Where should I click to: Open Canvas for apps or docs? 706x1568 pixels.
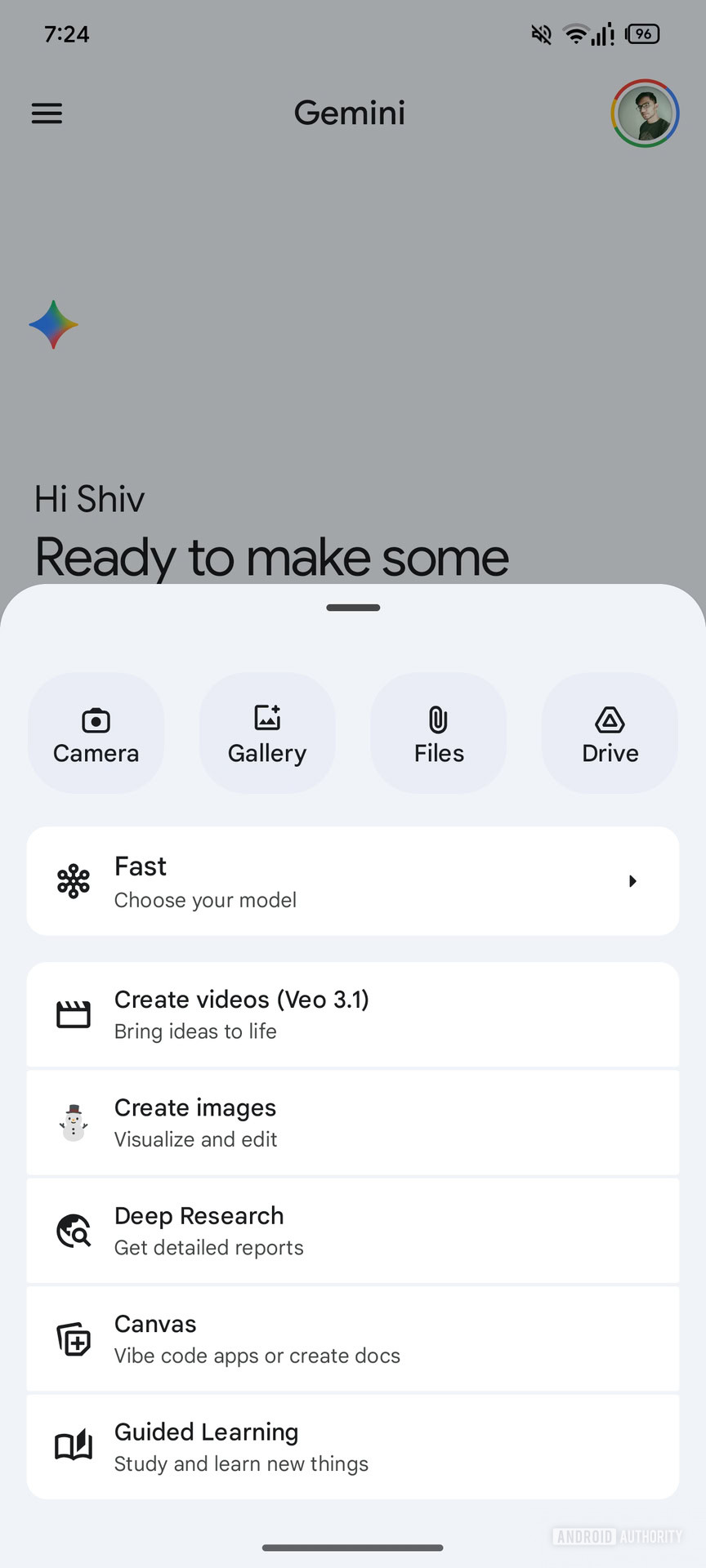[x=353, y=1339]
